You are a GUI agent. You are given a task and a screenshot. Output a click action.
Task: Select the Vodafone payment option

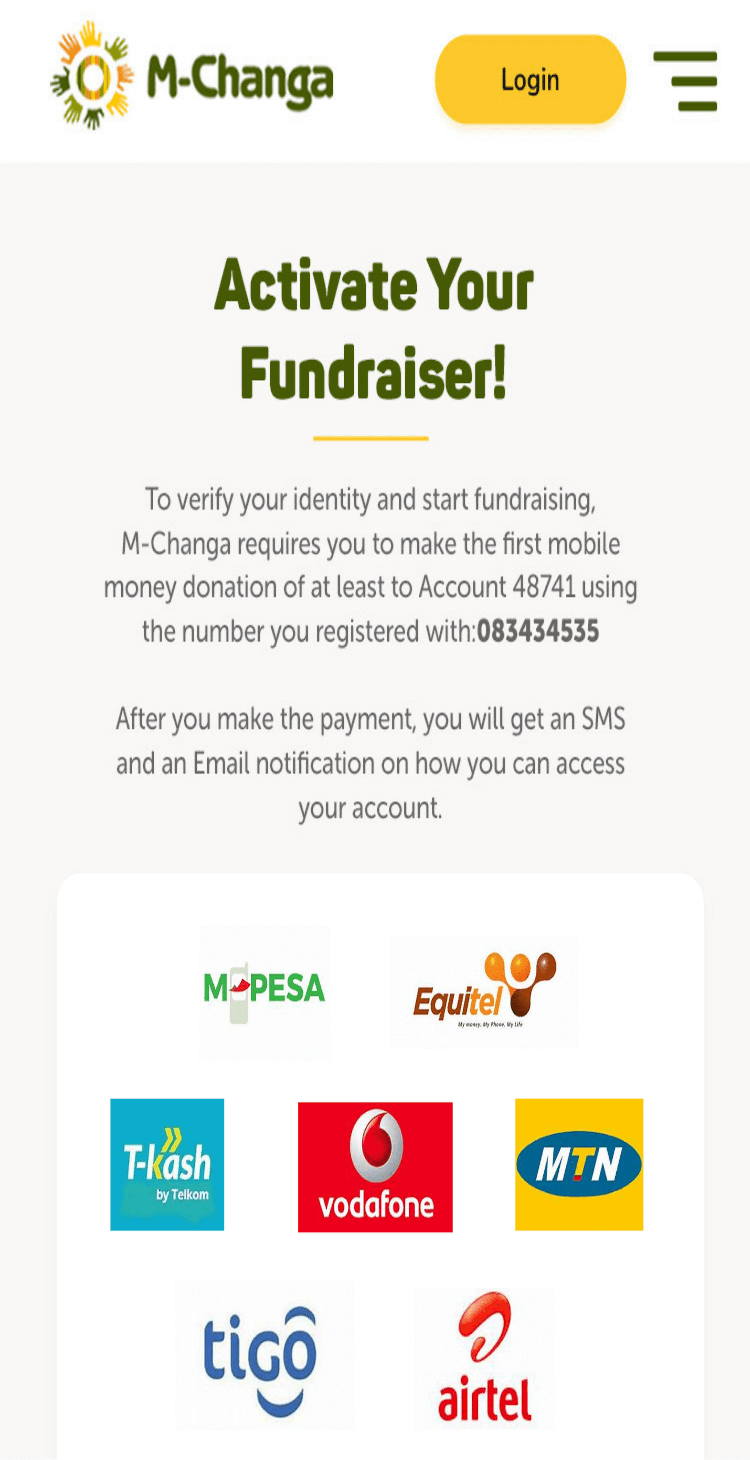click(375, 1167)
